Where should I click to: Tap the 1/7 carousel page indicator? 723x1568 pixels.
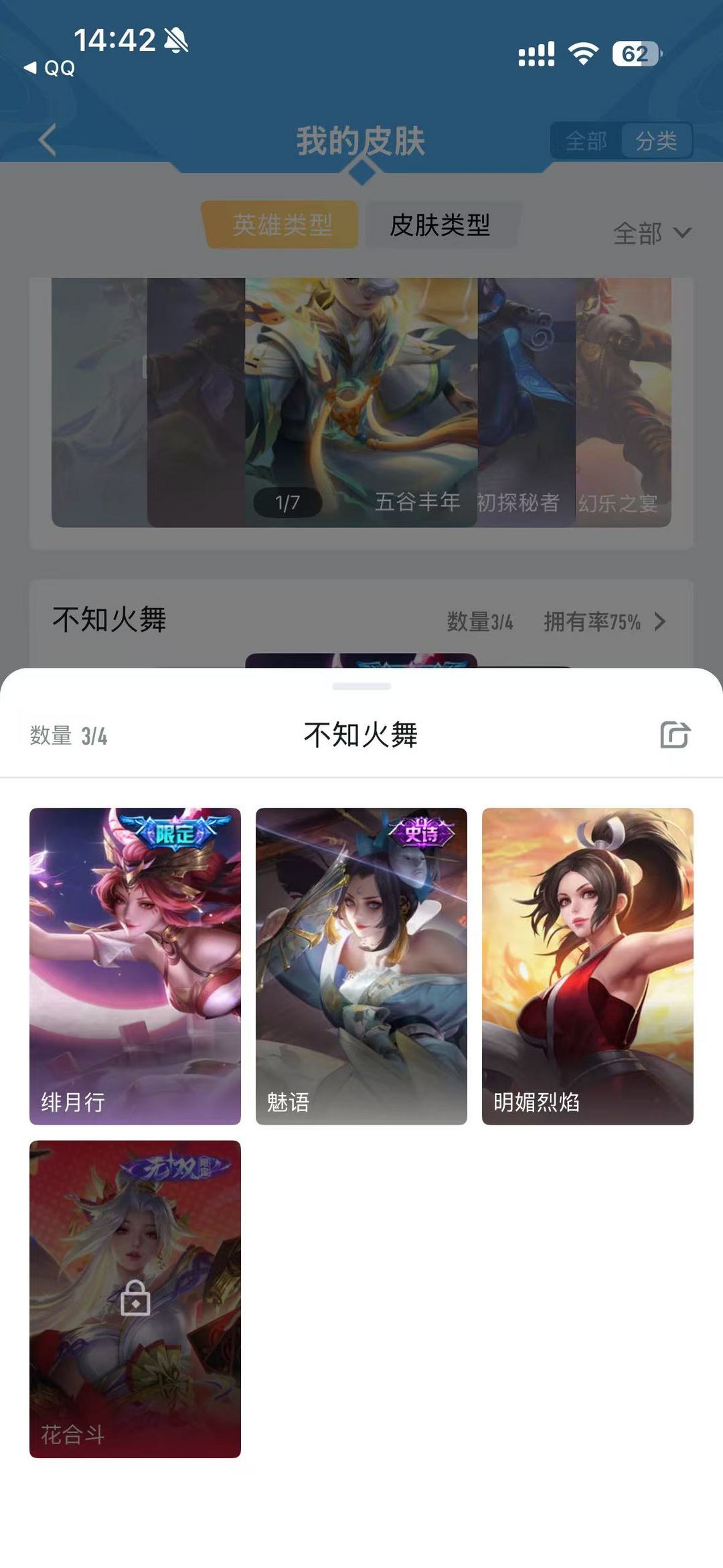pyautogui.click(x=287, y=502)
